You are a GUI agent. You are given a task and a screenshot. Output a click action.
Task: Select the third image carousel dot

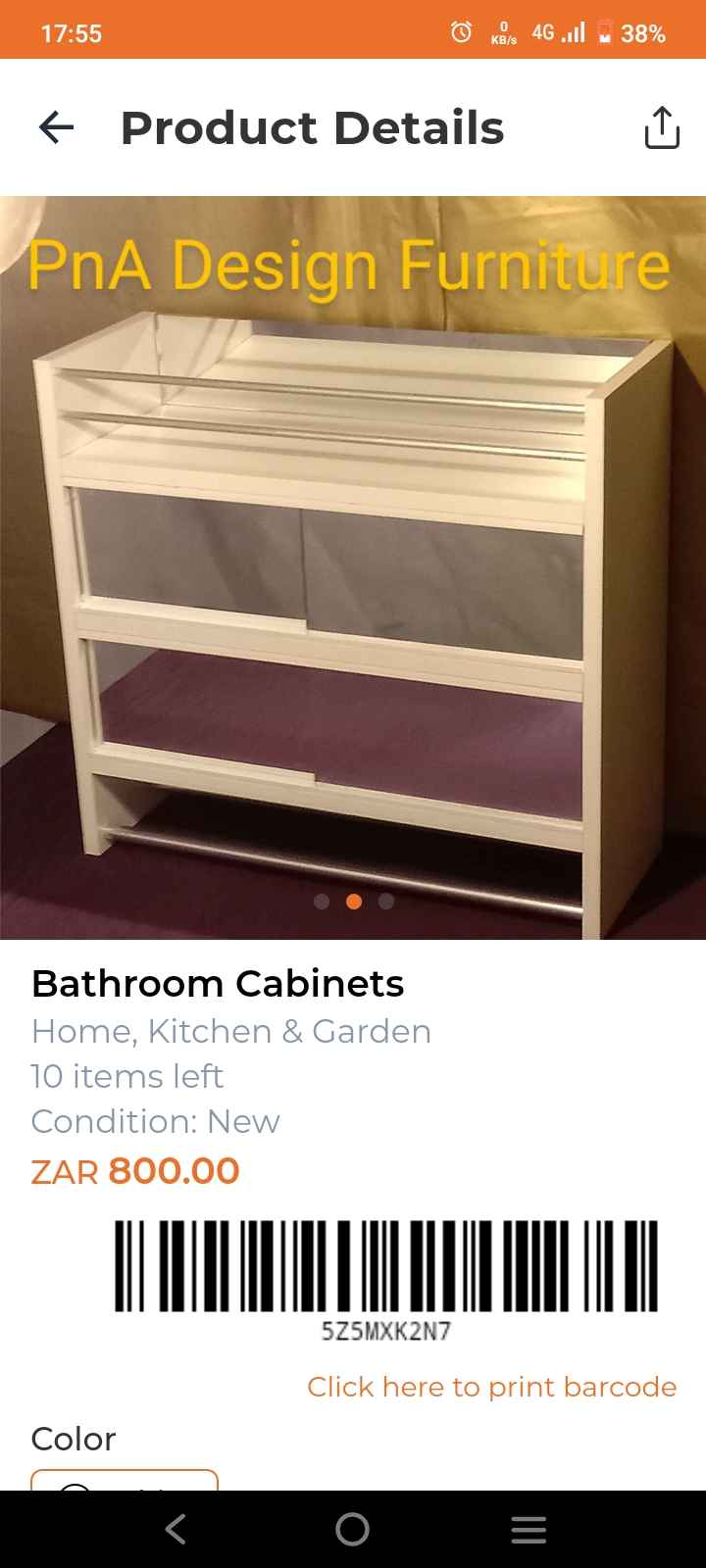pyautogui.click(x=386, y=902)
